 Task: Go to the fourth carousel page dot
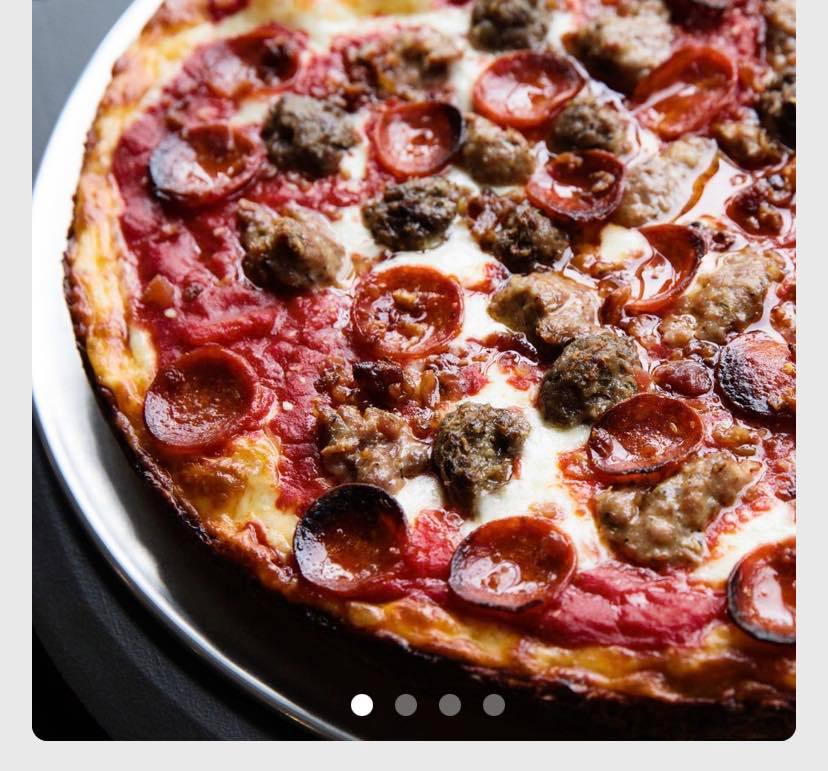pos(494,705)
